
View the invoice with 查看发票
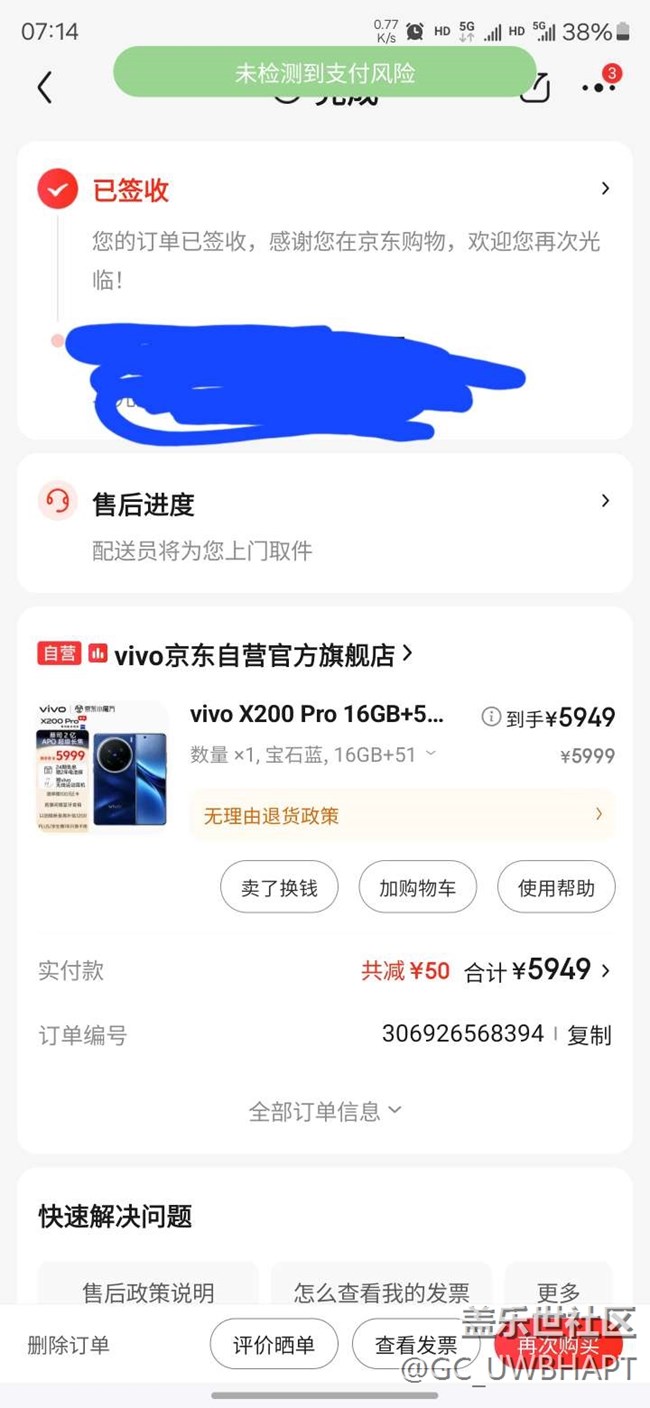pyautogui.click(x=416, y=1345)
